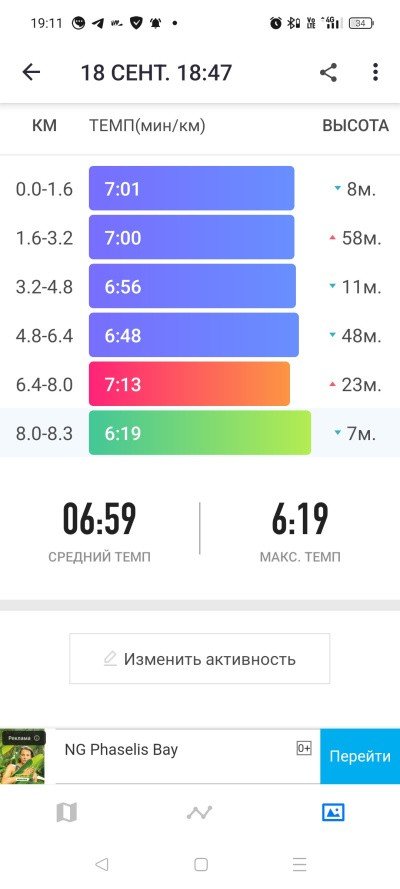Tap the Изменить активность button

[199, 659]
